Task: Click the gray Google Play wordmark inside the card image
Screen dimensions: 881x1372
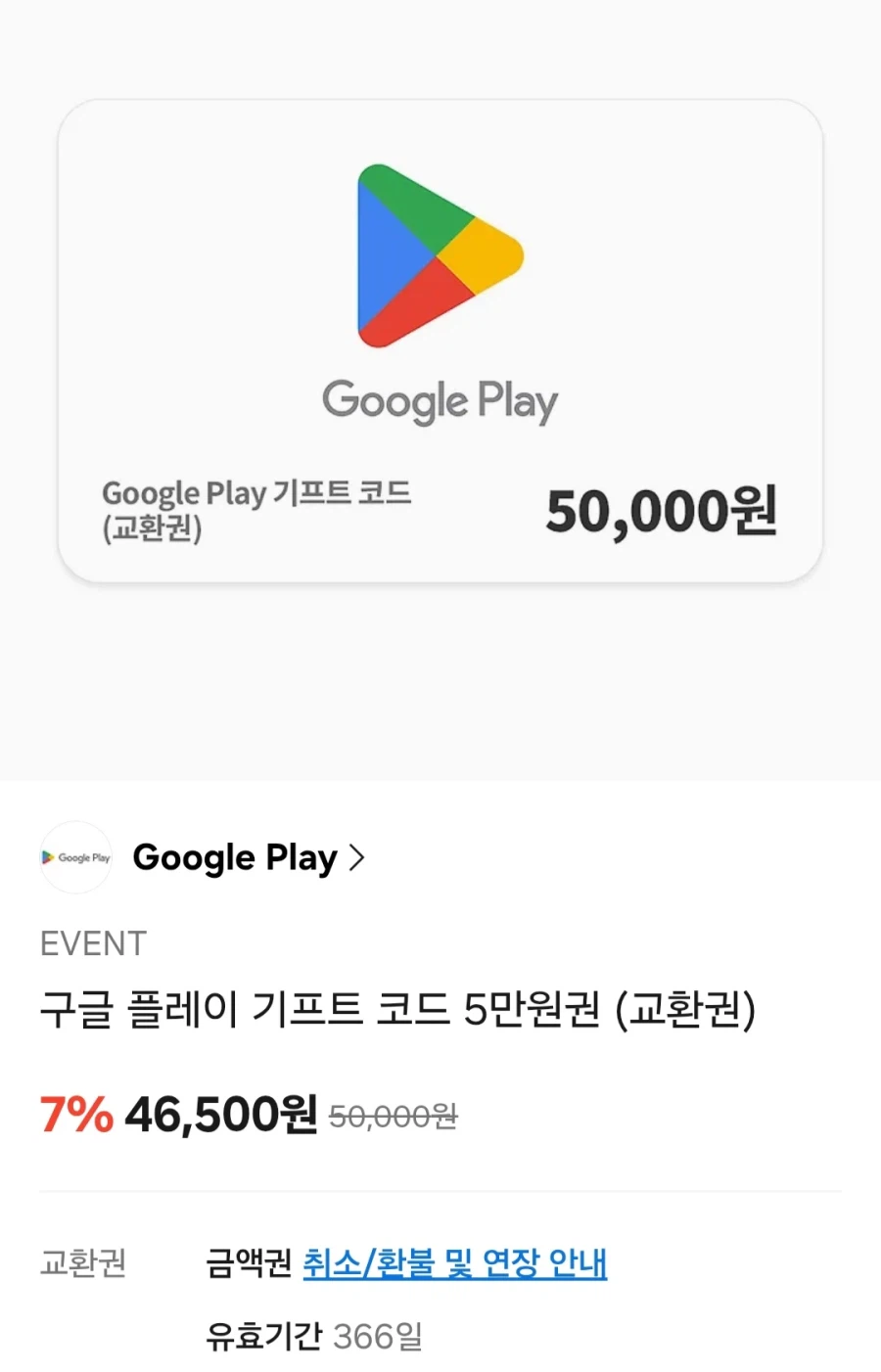Action: (440, 398)
